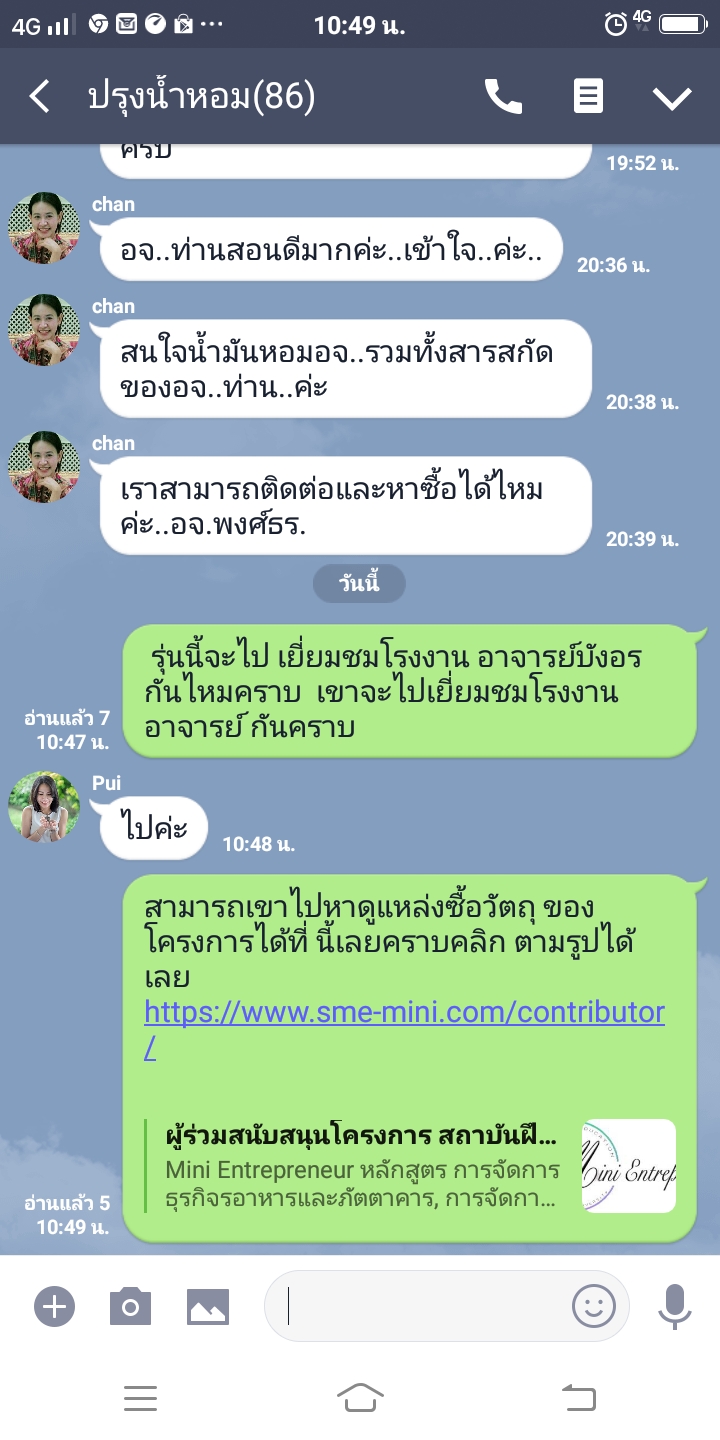Image resolution: width=720 pixels, height=1440 pixels.
Task: Go back from the chat
Action: coord(40,97)
